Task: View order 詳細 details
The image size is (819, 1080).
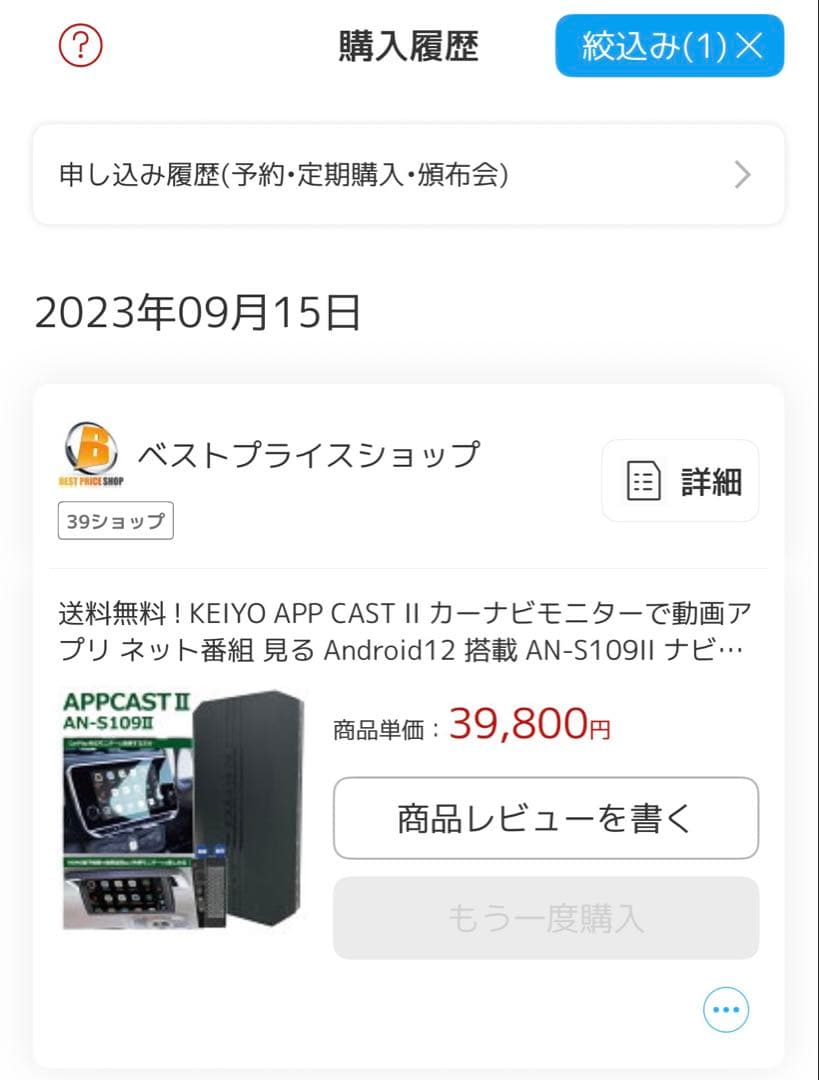Action: [x=680, y=481]
